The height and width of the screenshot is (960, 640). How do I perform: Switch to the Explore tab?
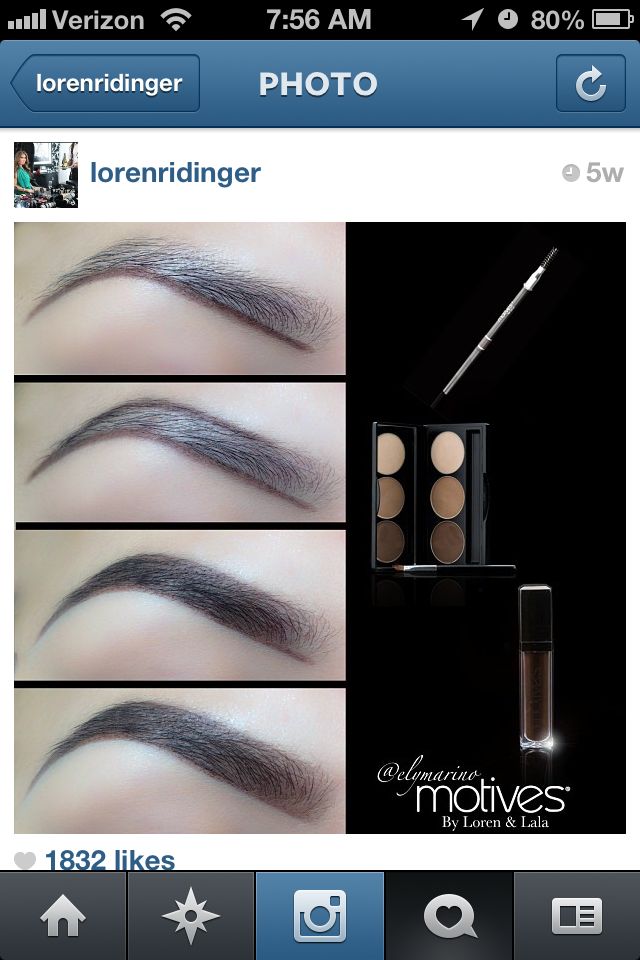click(191, 916)
